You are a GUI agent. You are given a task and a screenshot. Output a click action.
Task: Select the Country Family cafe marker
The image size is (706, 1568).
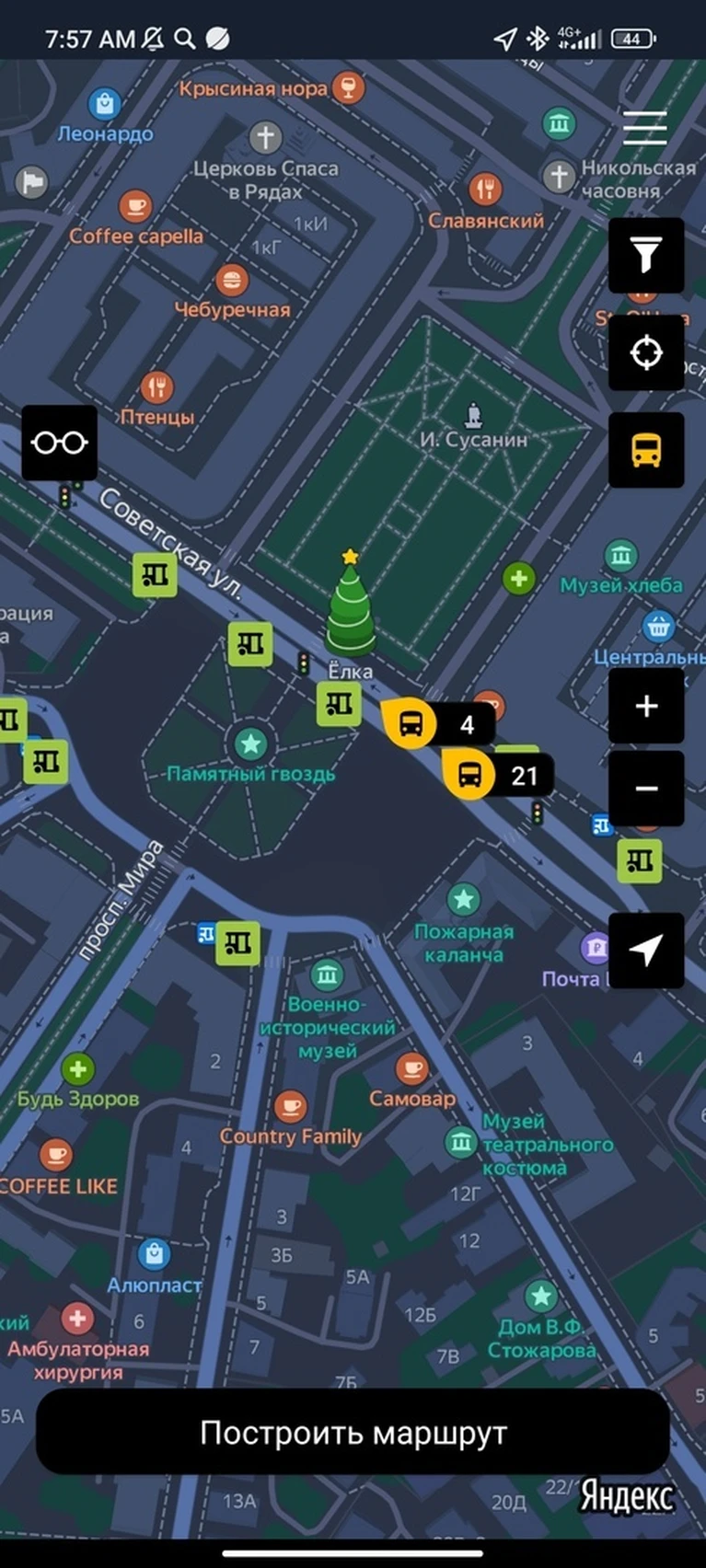[x=290, y=1106]
